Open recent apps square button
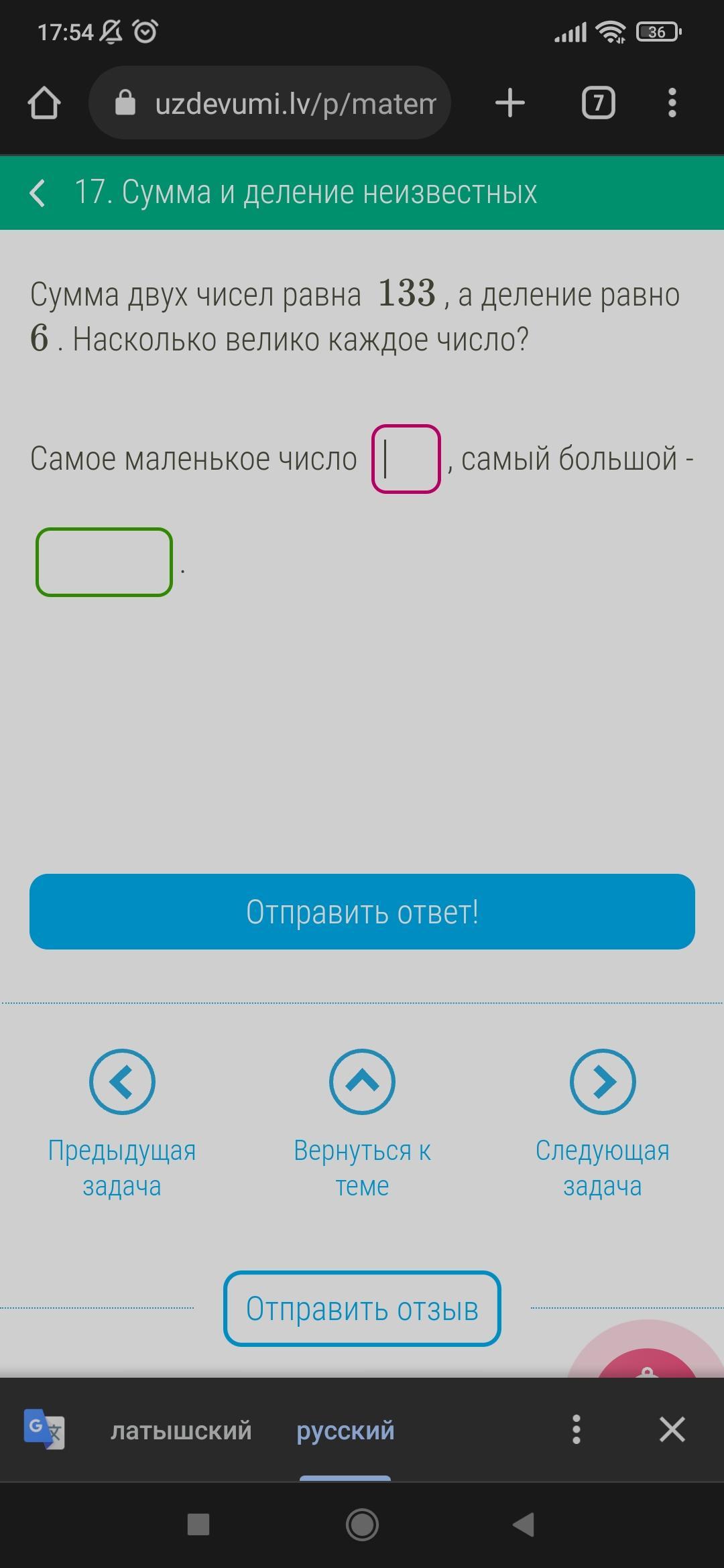724x1568 pixels. pyautogui.click(x=198, y=1525)
